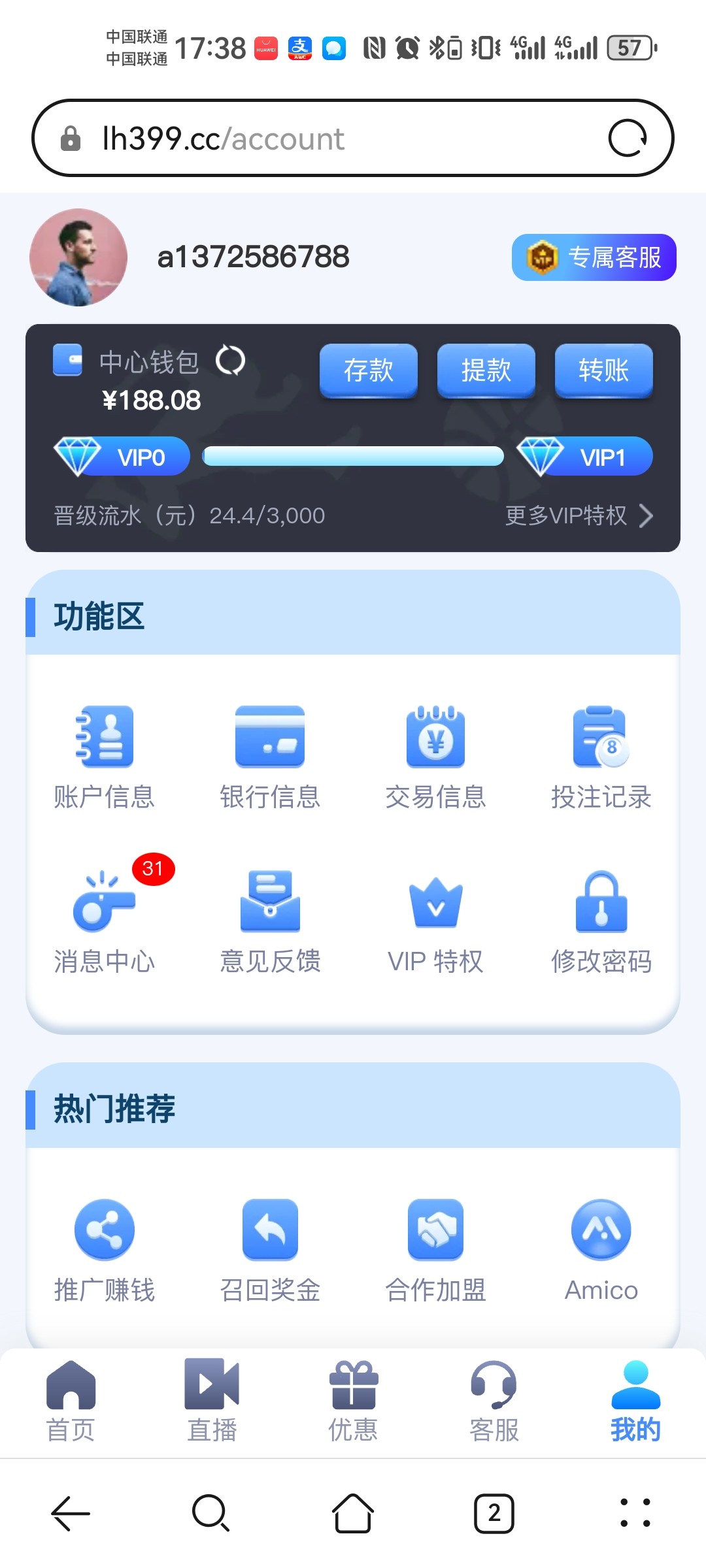706x1568 pixels.
Task: Open 意见反馈 feedback
Action: coord(270,921)
